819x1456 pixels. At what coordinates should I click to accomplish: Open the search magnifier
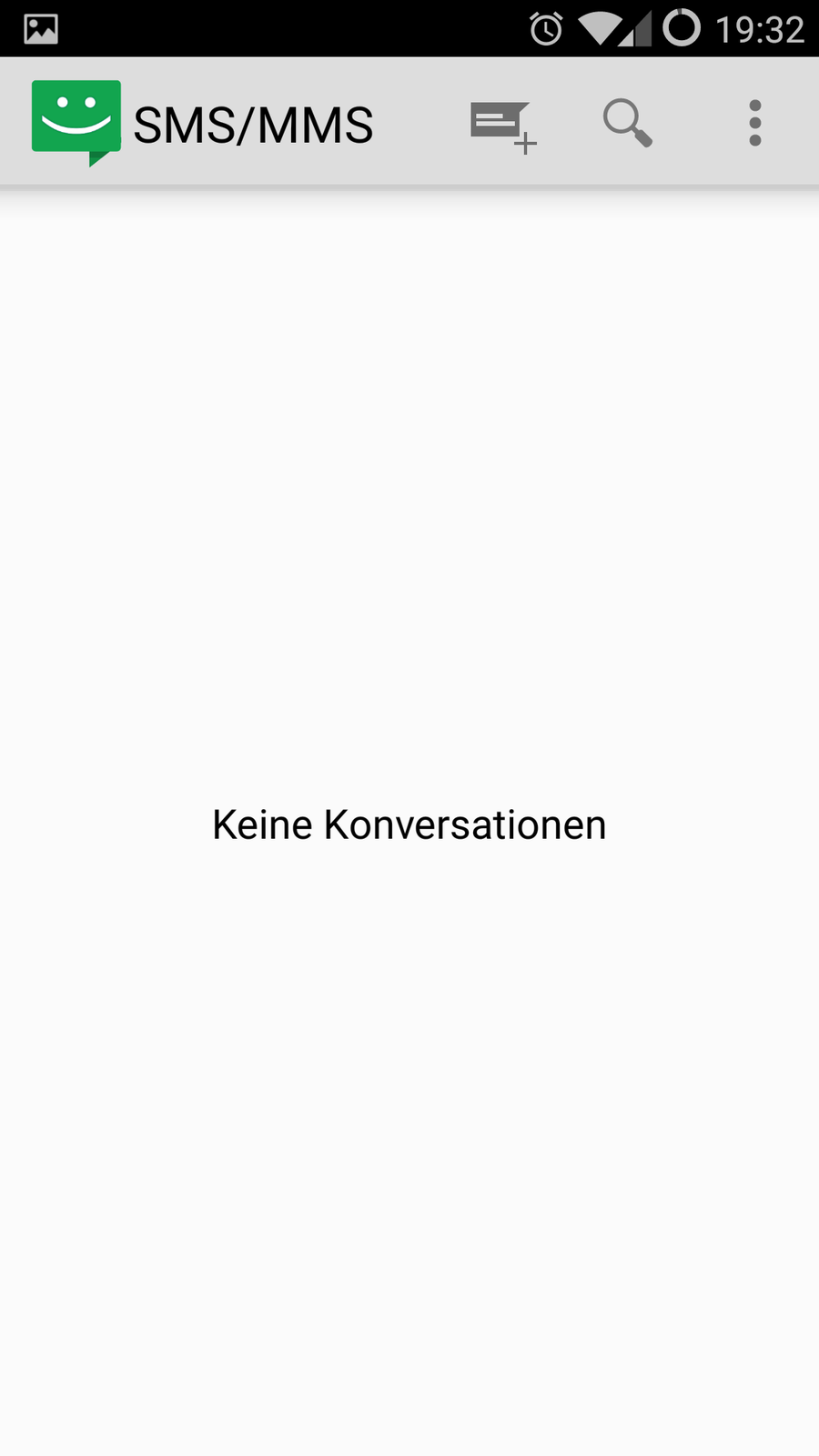click(x=627, y=123)
